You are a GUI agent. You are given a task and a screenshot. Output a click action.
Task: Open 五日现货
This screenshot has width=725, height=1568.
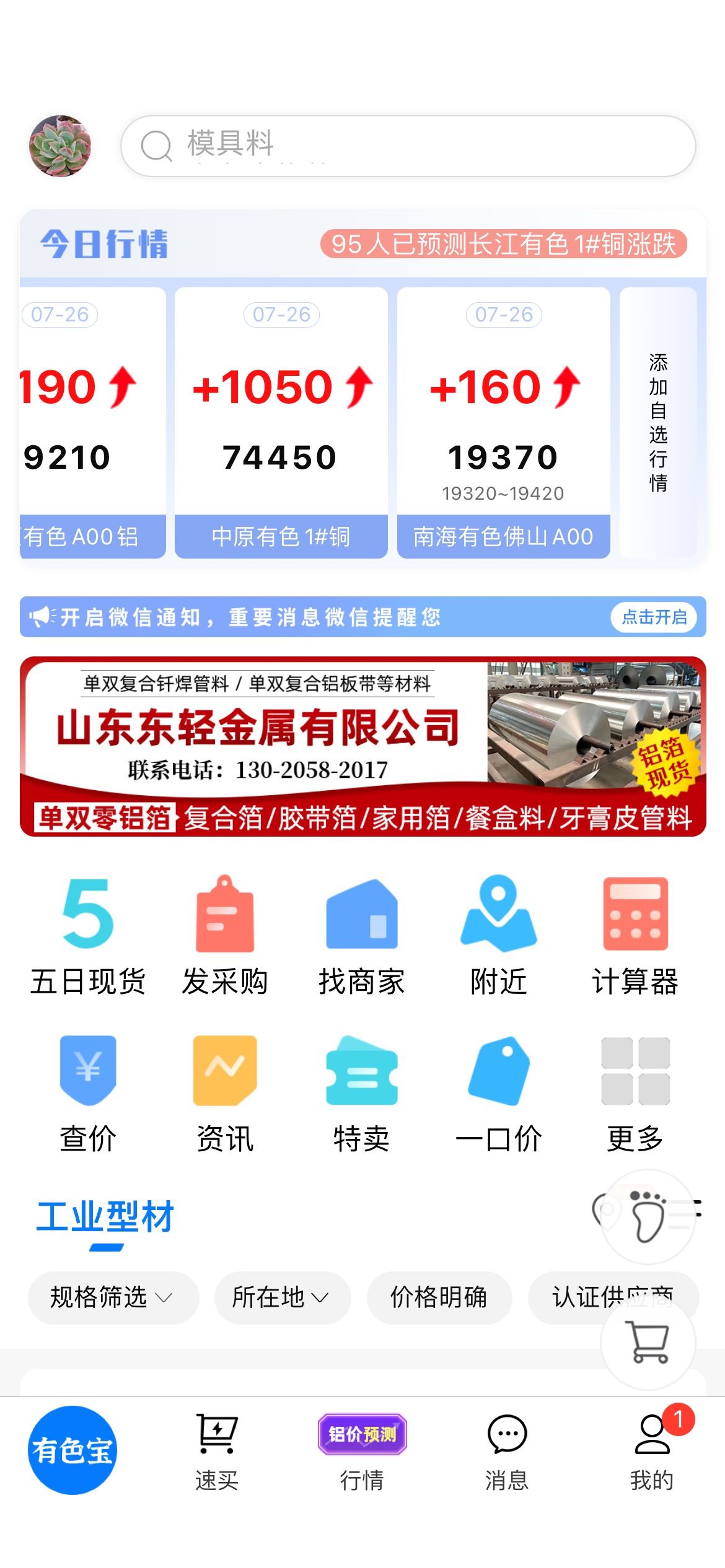coord(88,936)
